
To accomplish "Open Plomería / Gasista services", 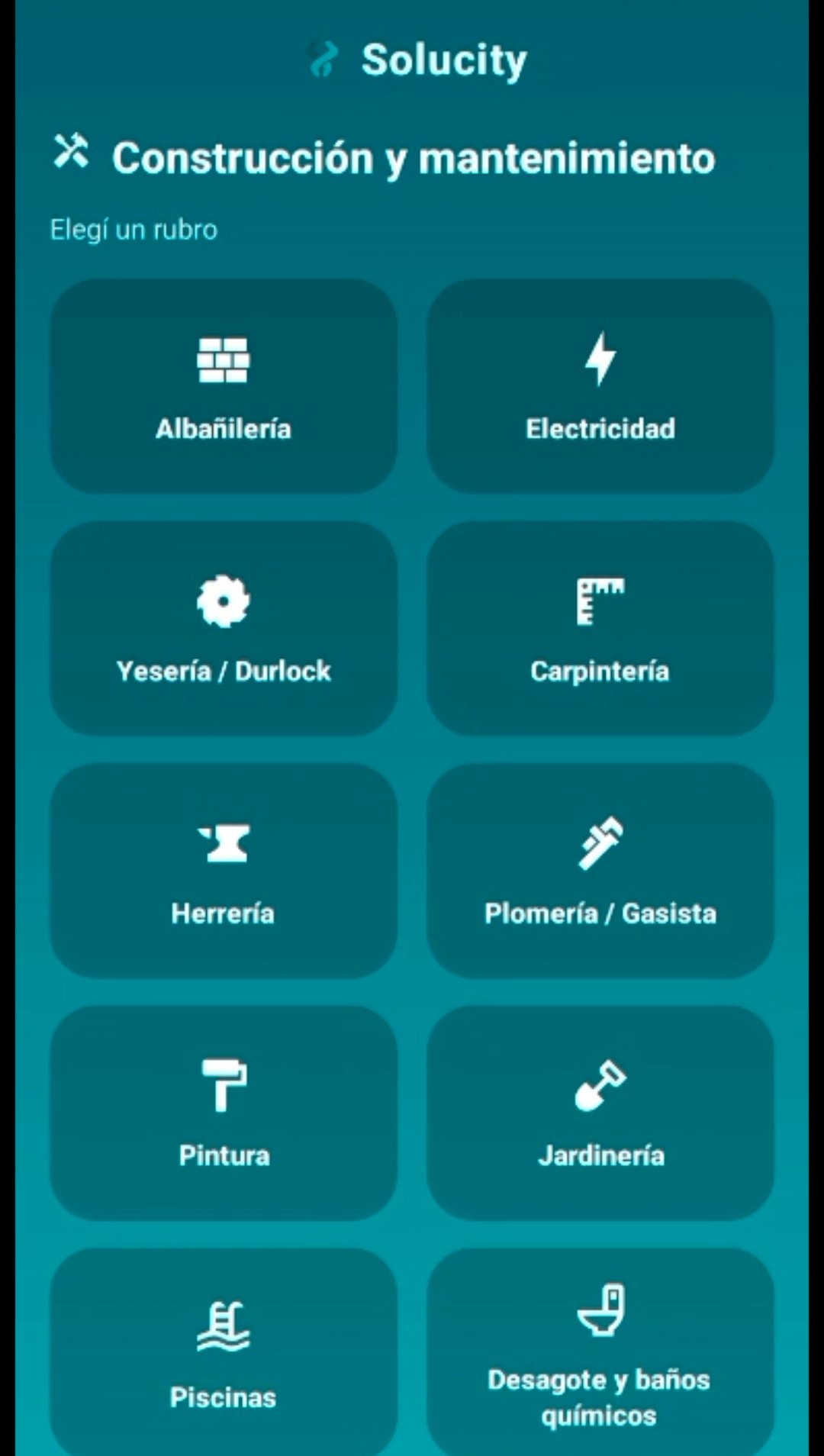I will tap(600, 871).
